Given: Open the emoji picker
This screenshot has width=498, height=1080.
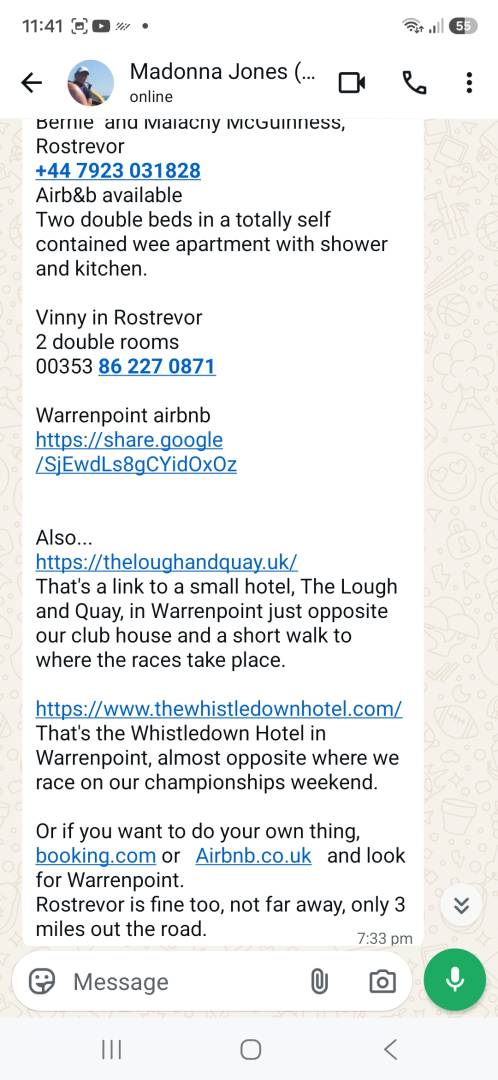Looking at the screenshot, I should 42,981.
